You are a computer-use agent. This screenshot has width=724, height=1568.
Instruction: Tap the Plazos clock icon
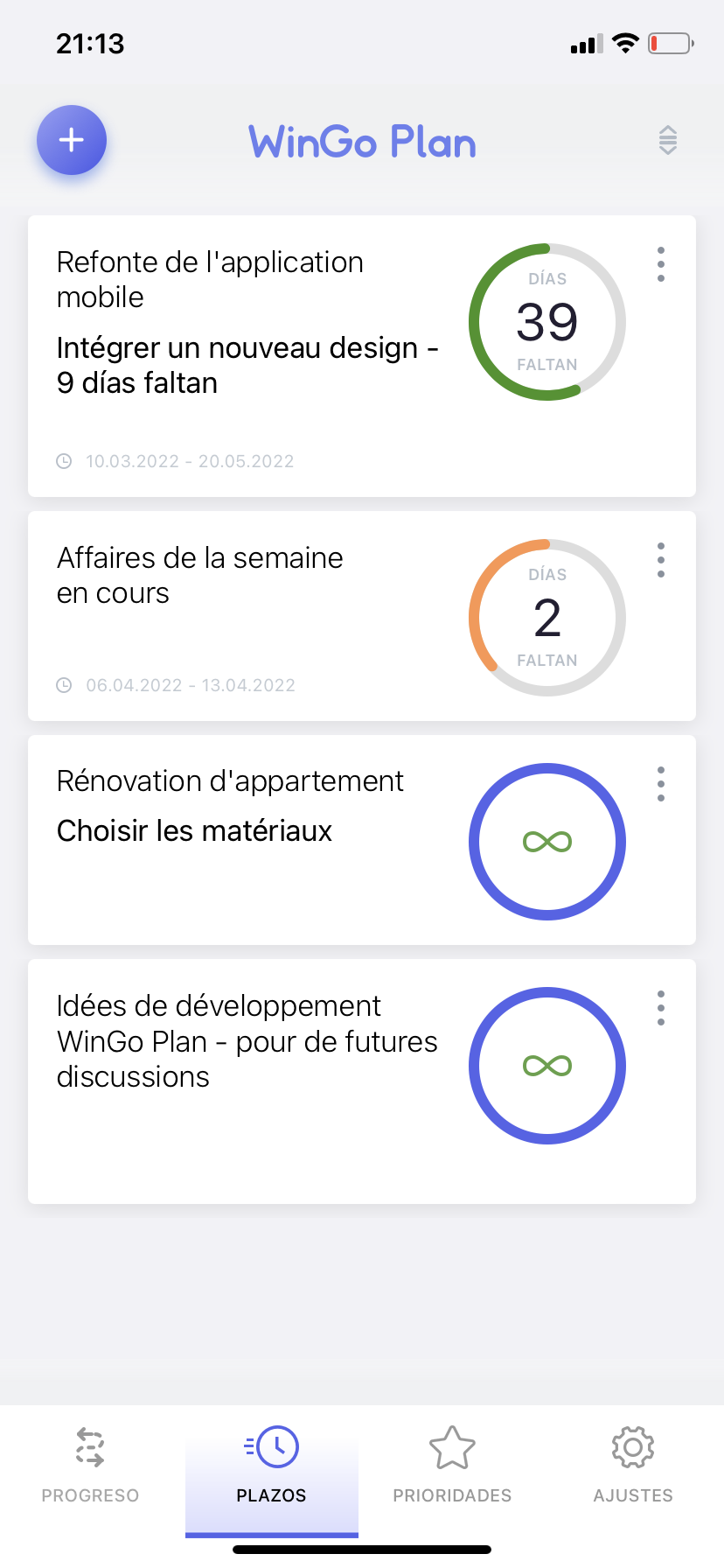point(271,1444)
